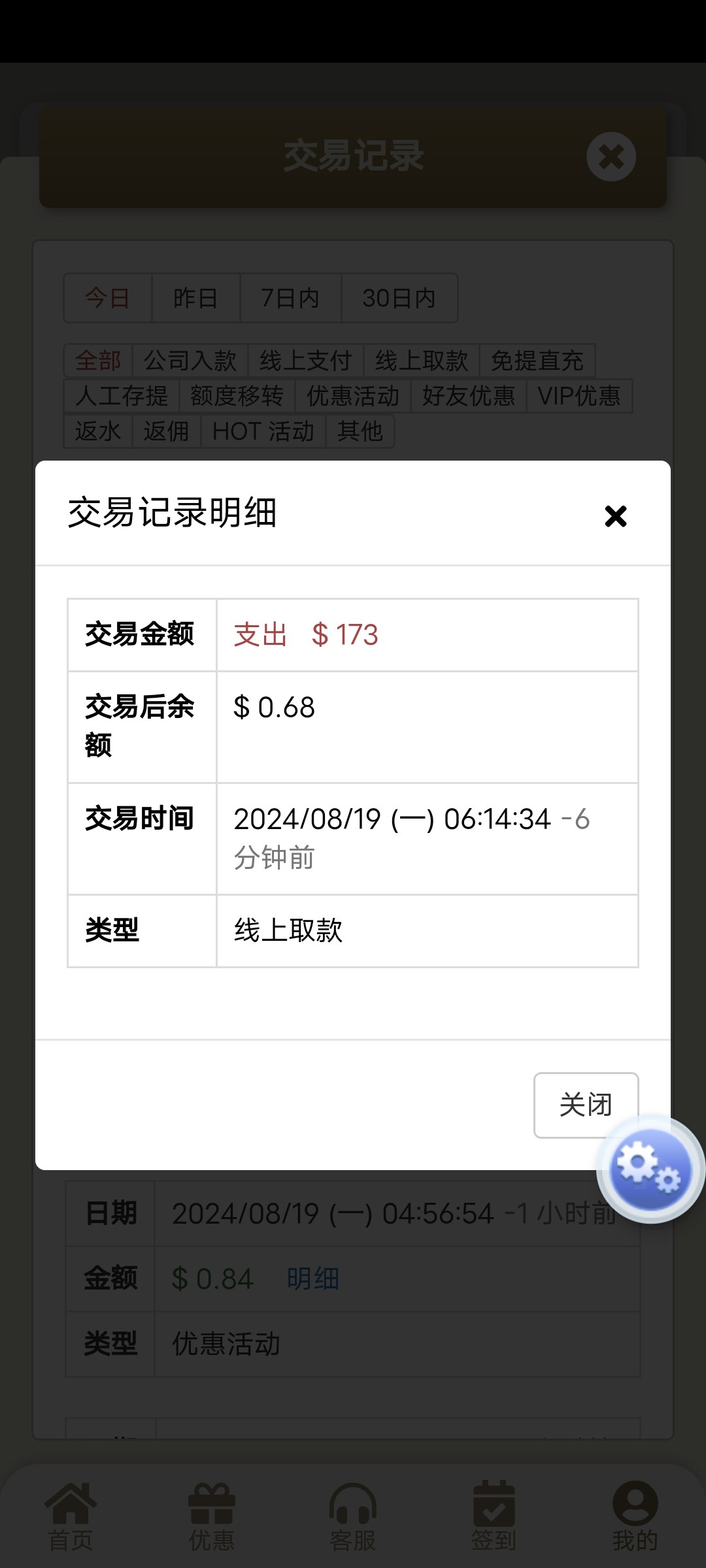Close the 交易记录明细 dialog with the X
706x1568 pixels.
616,516
